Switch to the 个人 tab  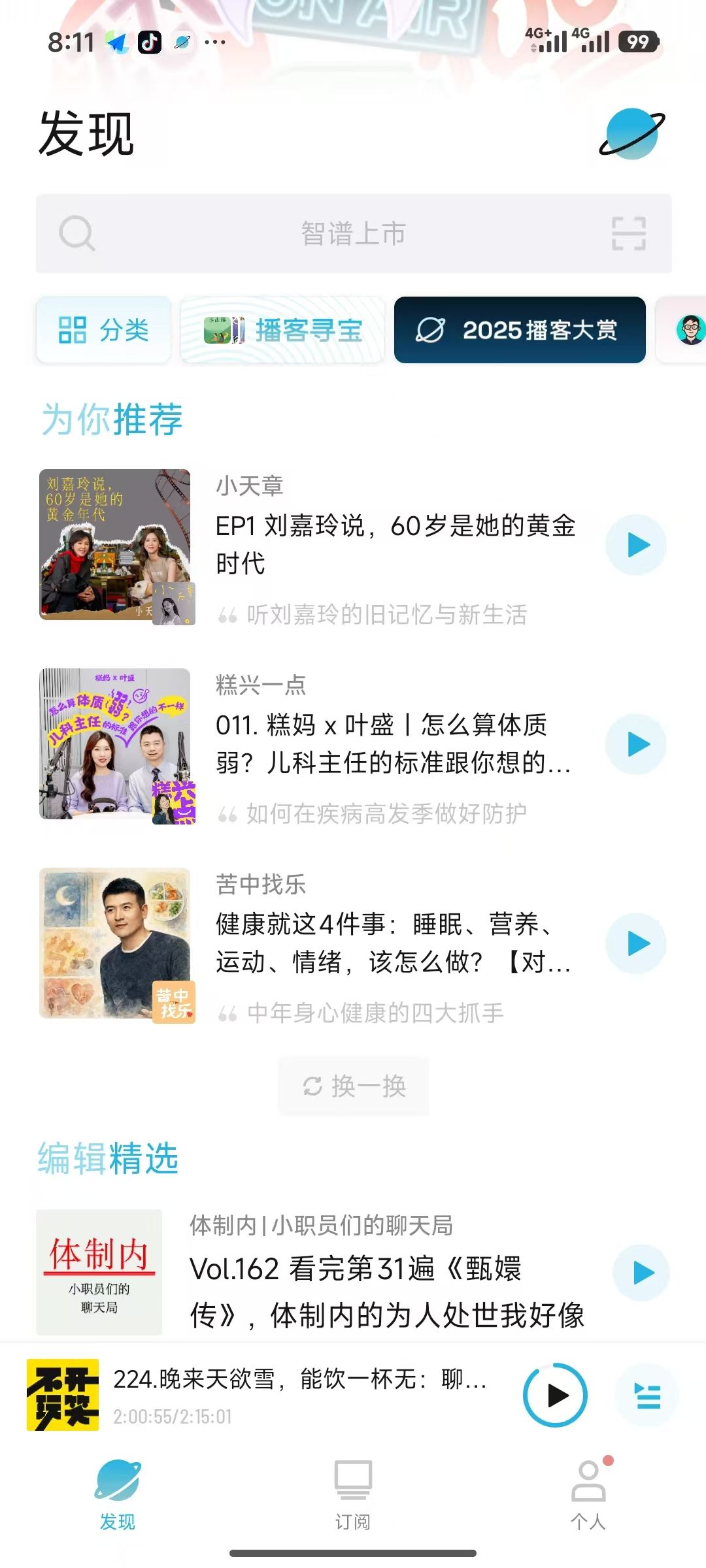click(x=588, y=1496)
